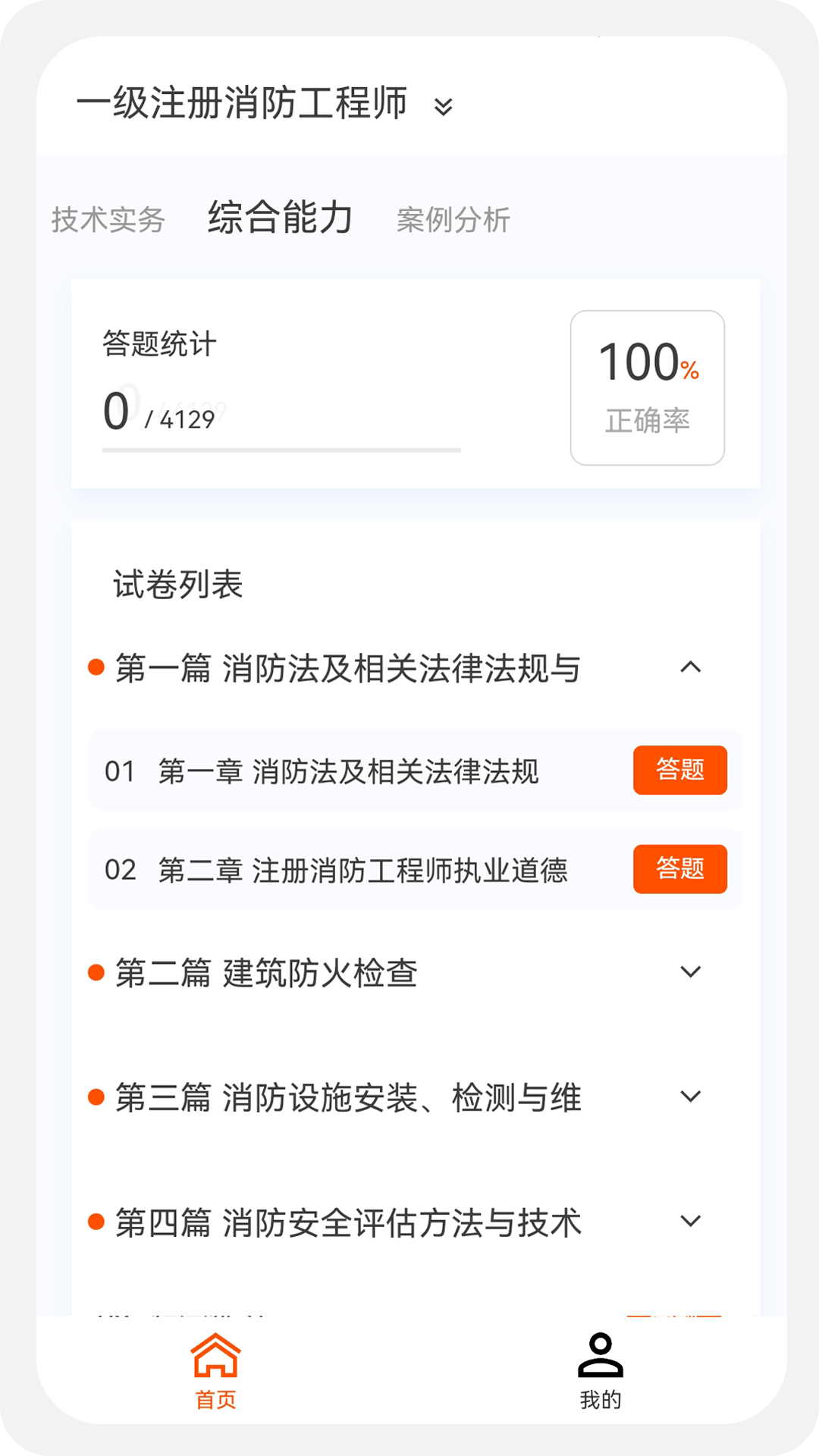This screenshot has width=819, height=1456.
Task: Open the exam switcher chevron next to 一级注册消防工程师
Action: click(444, 107)
